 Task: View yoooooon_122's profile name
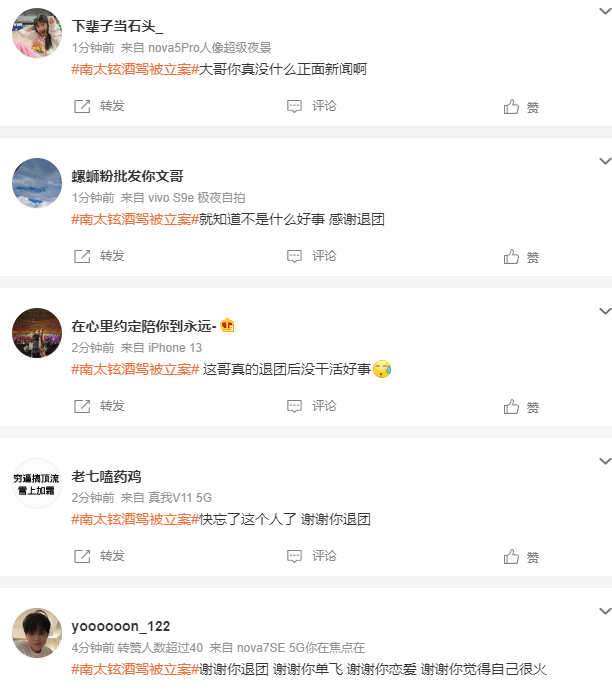click(120, 626)
